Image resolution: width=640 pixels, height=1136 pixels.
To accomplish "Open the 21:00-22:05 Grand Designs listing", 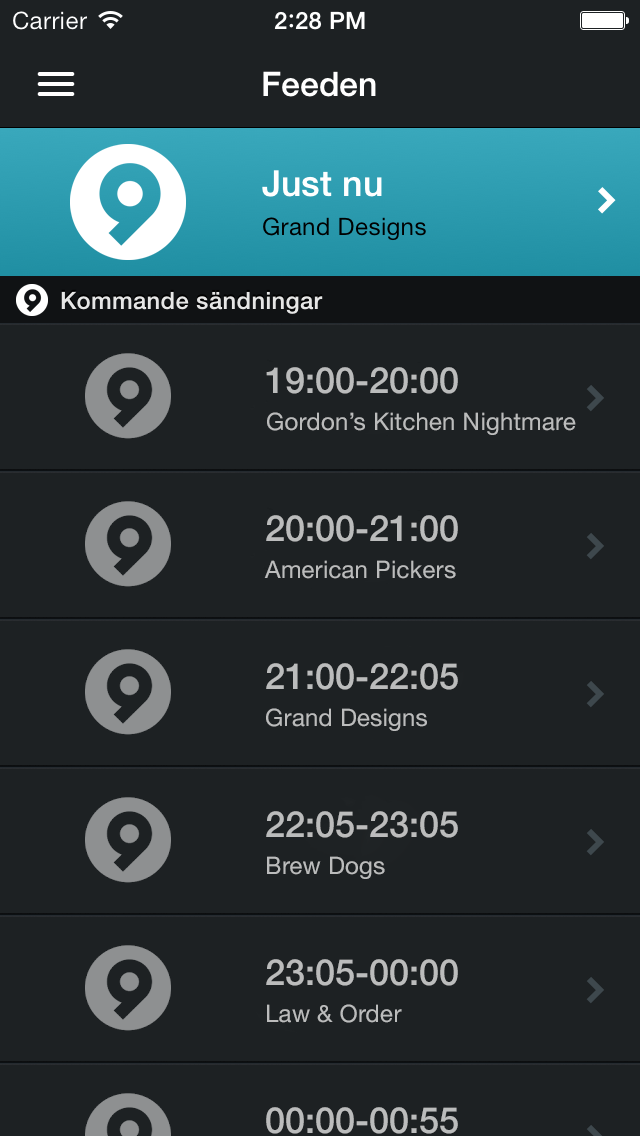I will pos(320,693).
